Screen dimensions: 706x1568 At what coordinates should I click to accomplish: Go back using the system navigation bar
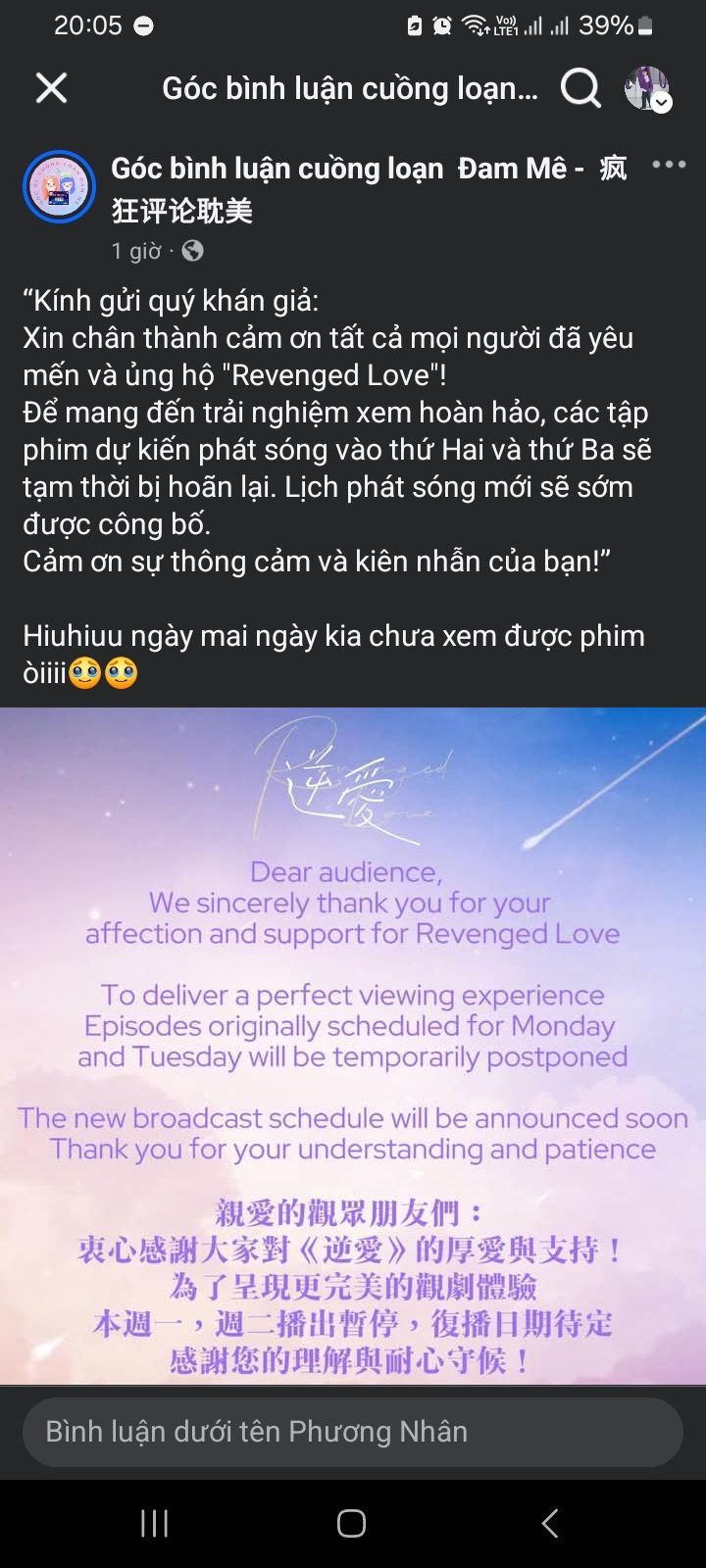(x=550, y=1523)
